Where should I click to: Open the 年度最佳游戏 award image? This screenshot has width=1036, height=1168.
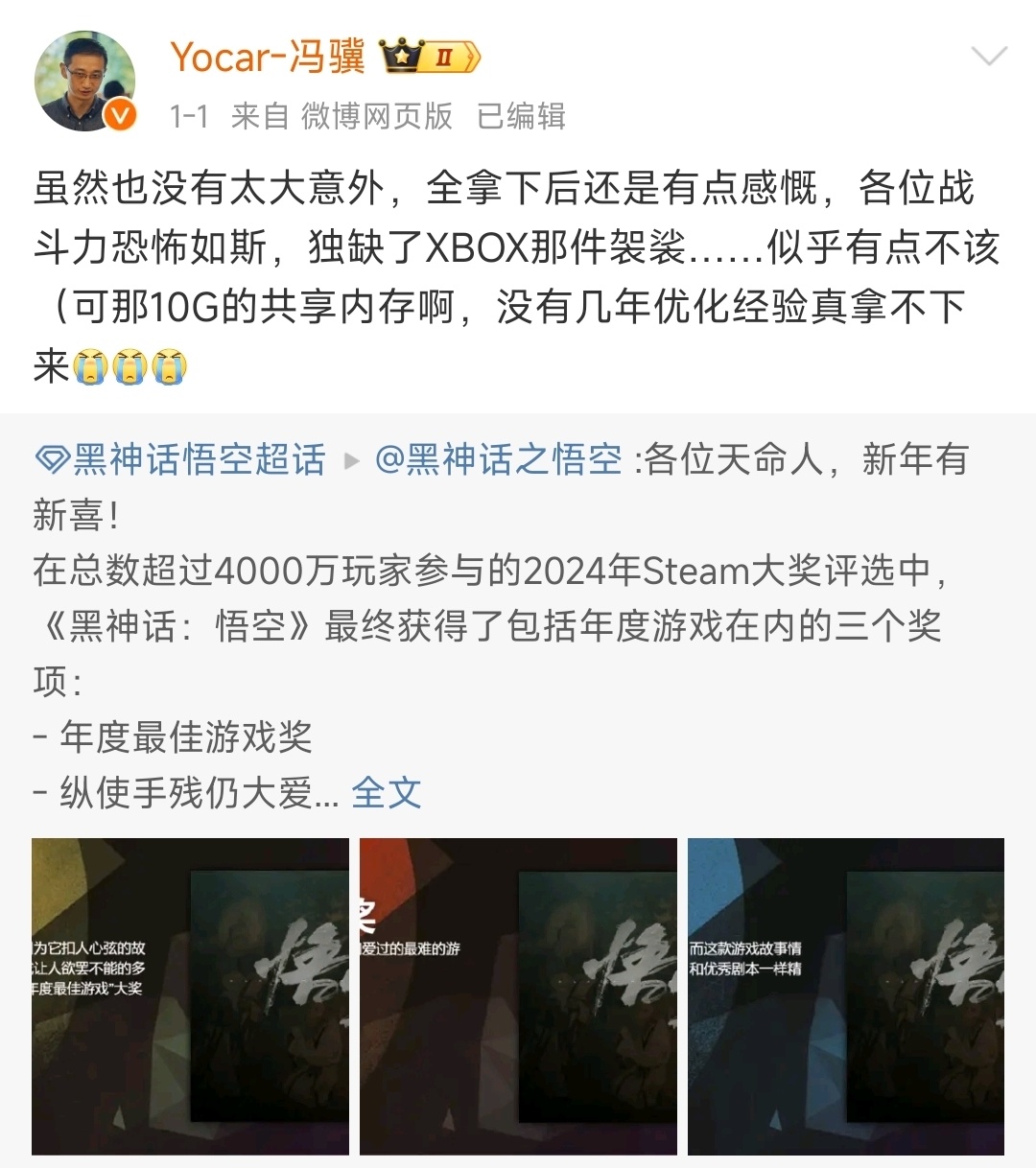pyautogui.click(x=190, y=996)
